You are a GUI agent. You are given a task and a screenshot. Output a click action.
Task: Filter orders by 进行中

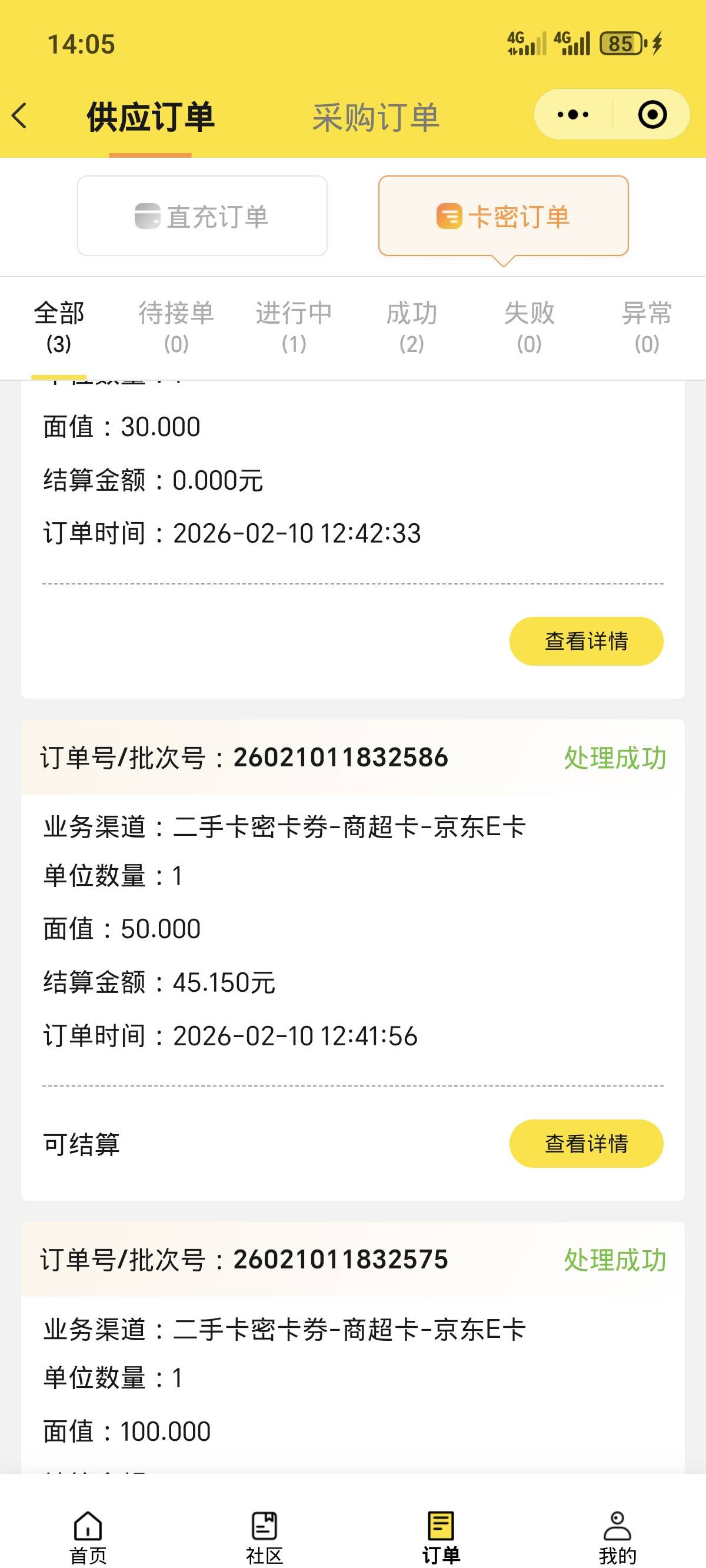(x=294, y=327)
